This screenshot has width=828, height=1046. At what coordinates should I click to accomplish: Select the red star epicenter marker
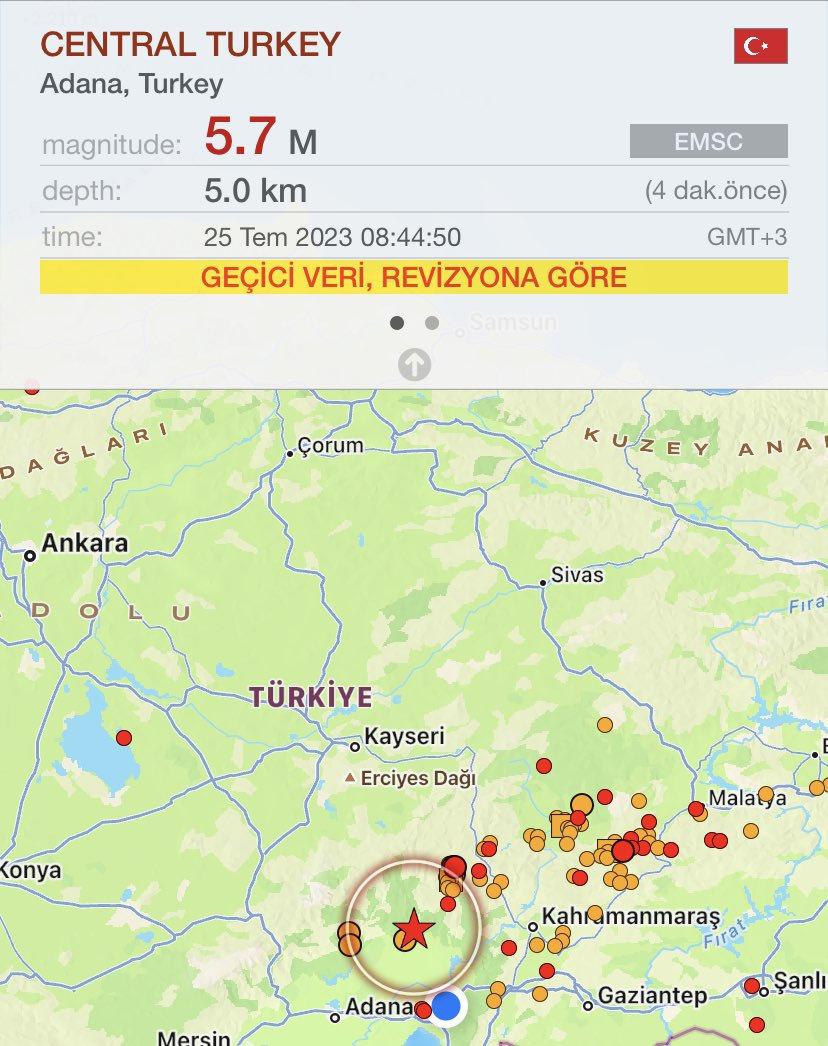tap(414, 929)
